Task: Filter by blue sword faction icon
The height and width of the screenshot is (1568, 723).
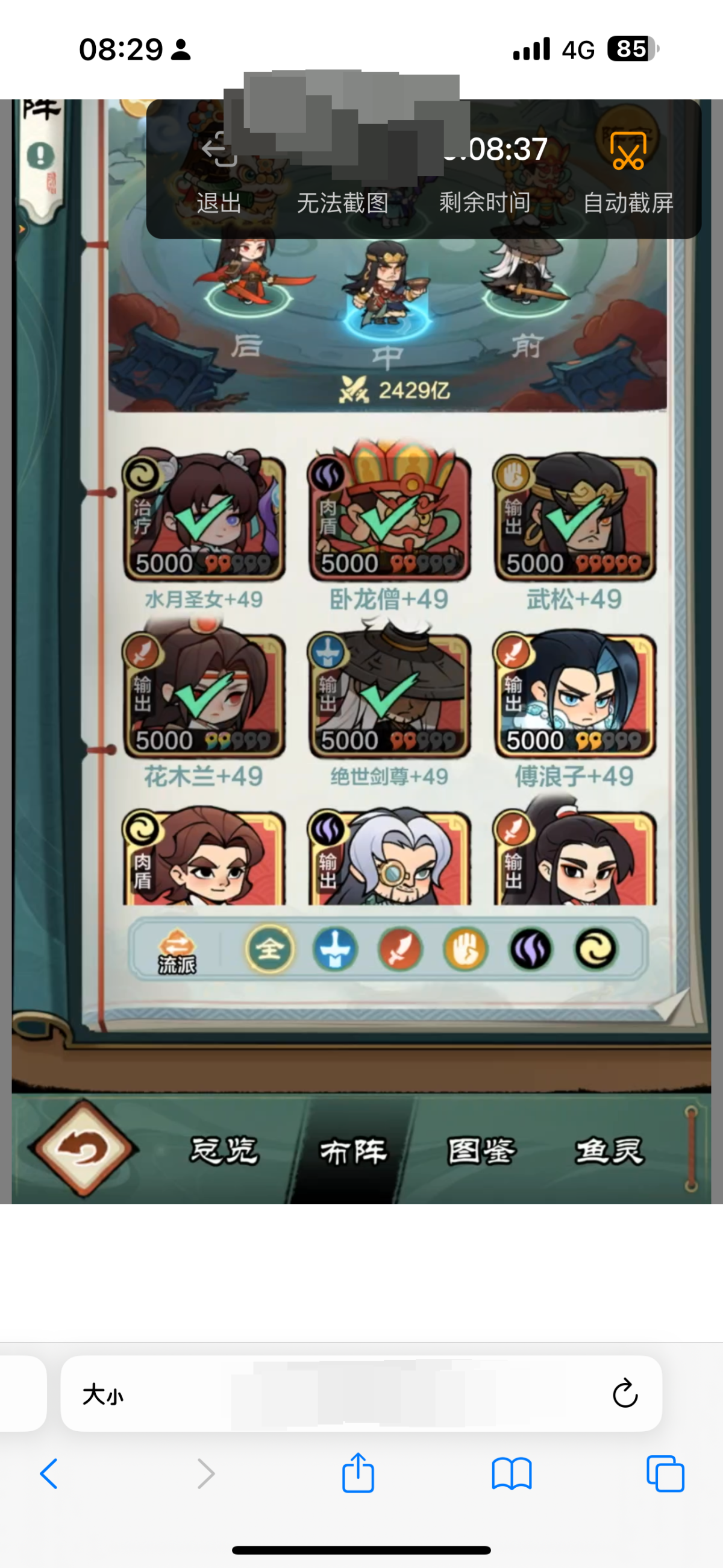Action: pos(335,949)
